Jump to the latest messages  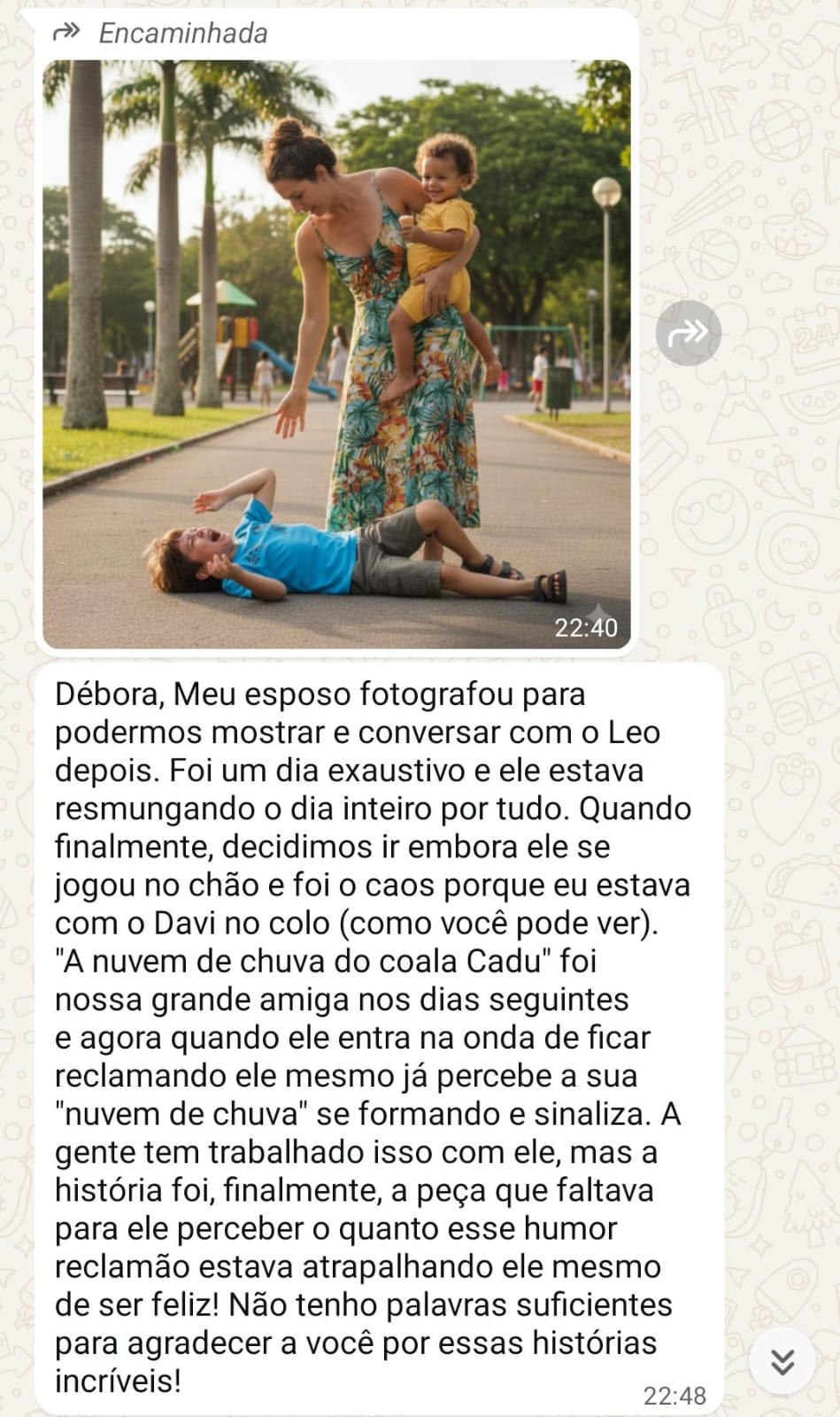782,1361
